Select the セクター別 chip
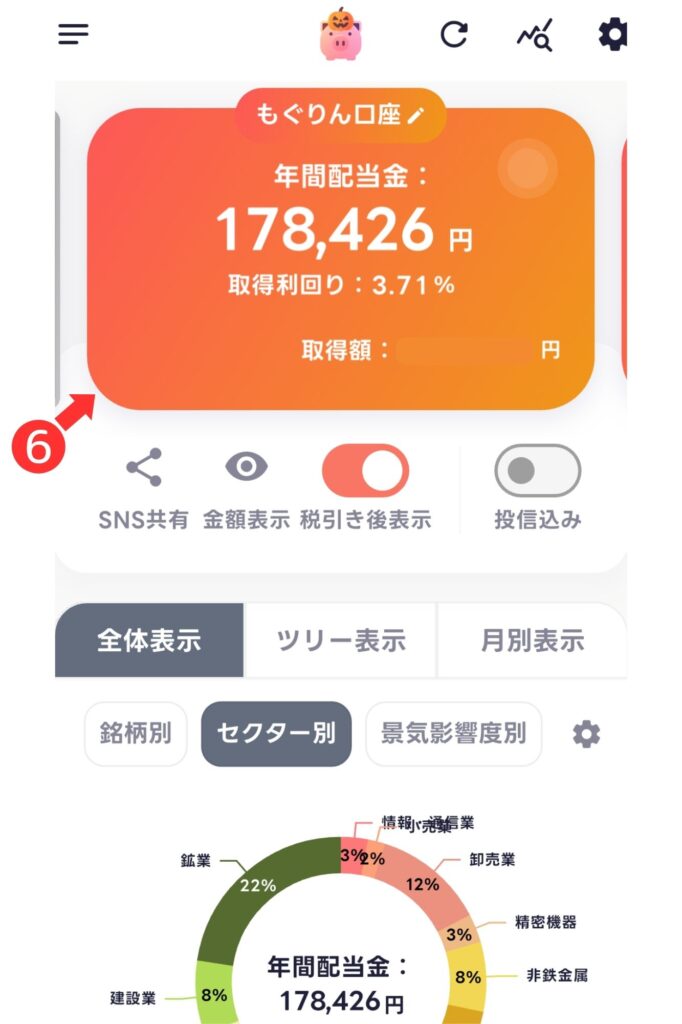The width and height of the screenshot is (682, 1024). 276,734
